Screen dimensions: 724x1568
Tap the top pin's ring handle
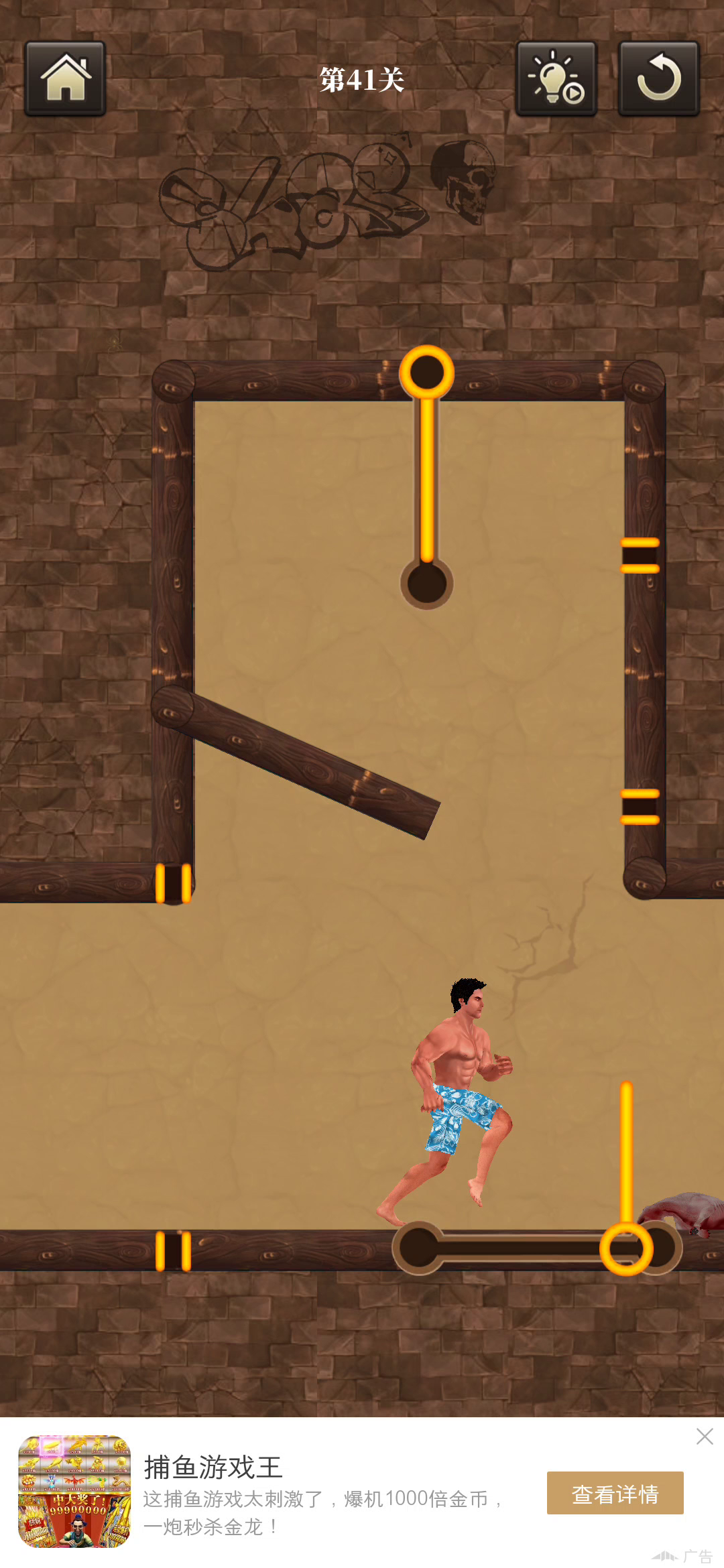[x=426, y=372]
